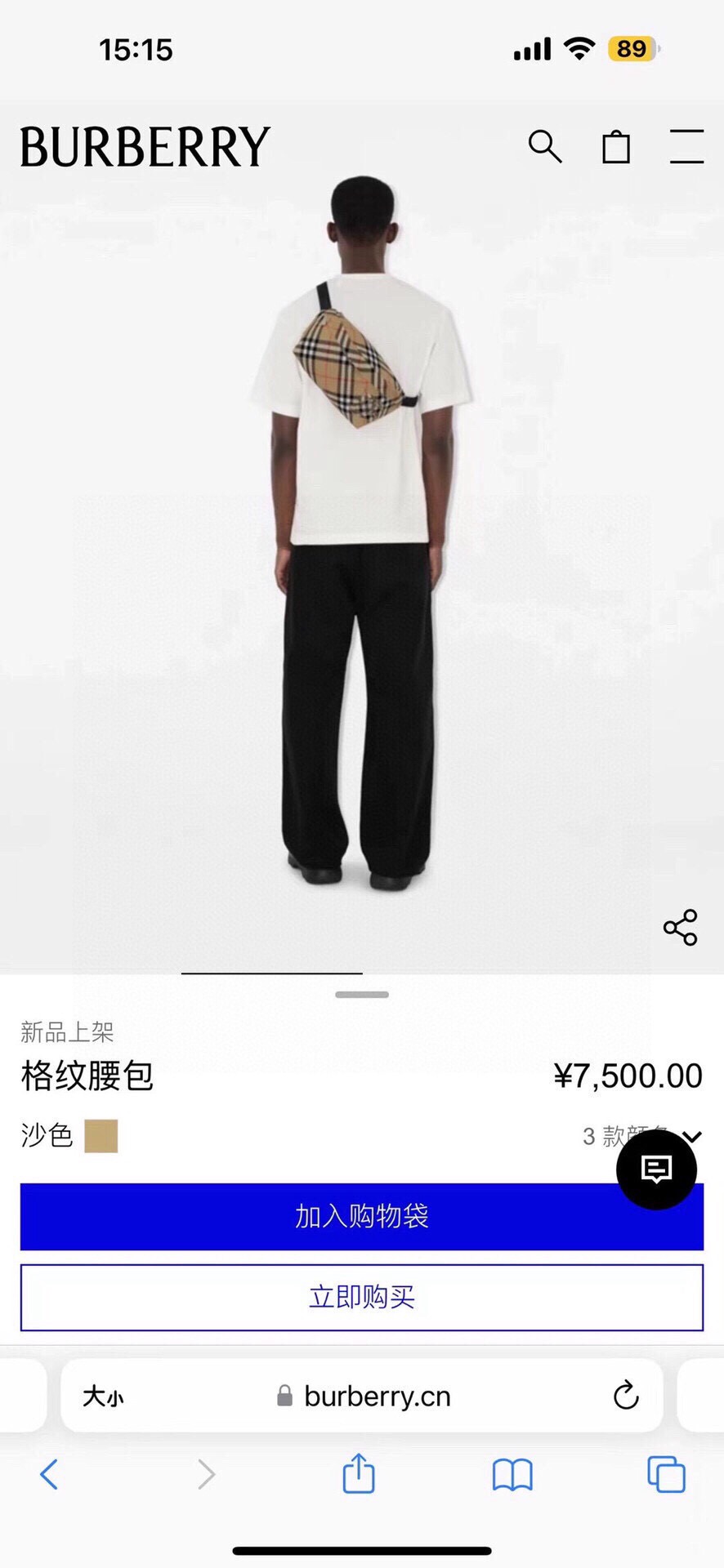Go to the Burberry logo homepage
This screenshot has height=1568, width=724.
coord(145,147)
